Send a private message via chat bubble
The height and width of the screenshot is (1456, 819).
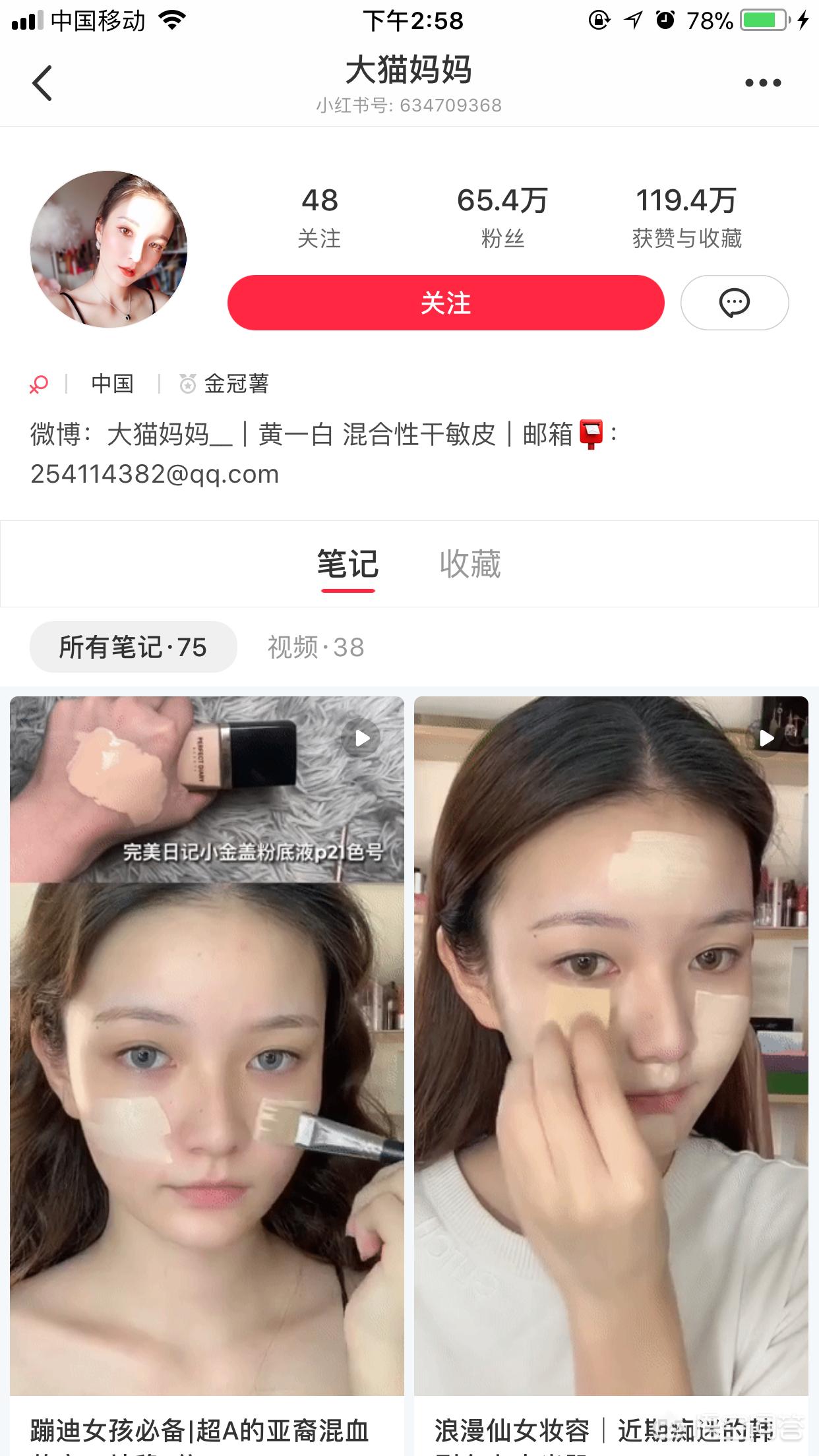coord(734,303)
